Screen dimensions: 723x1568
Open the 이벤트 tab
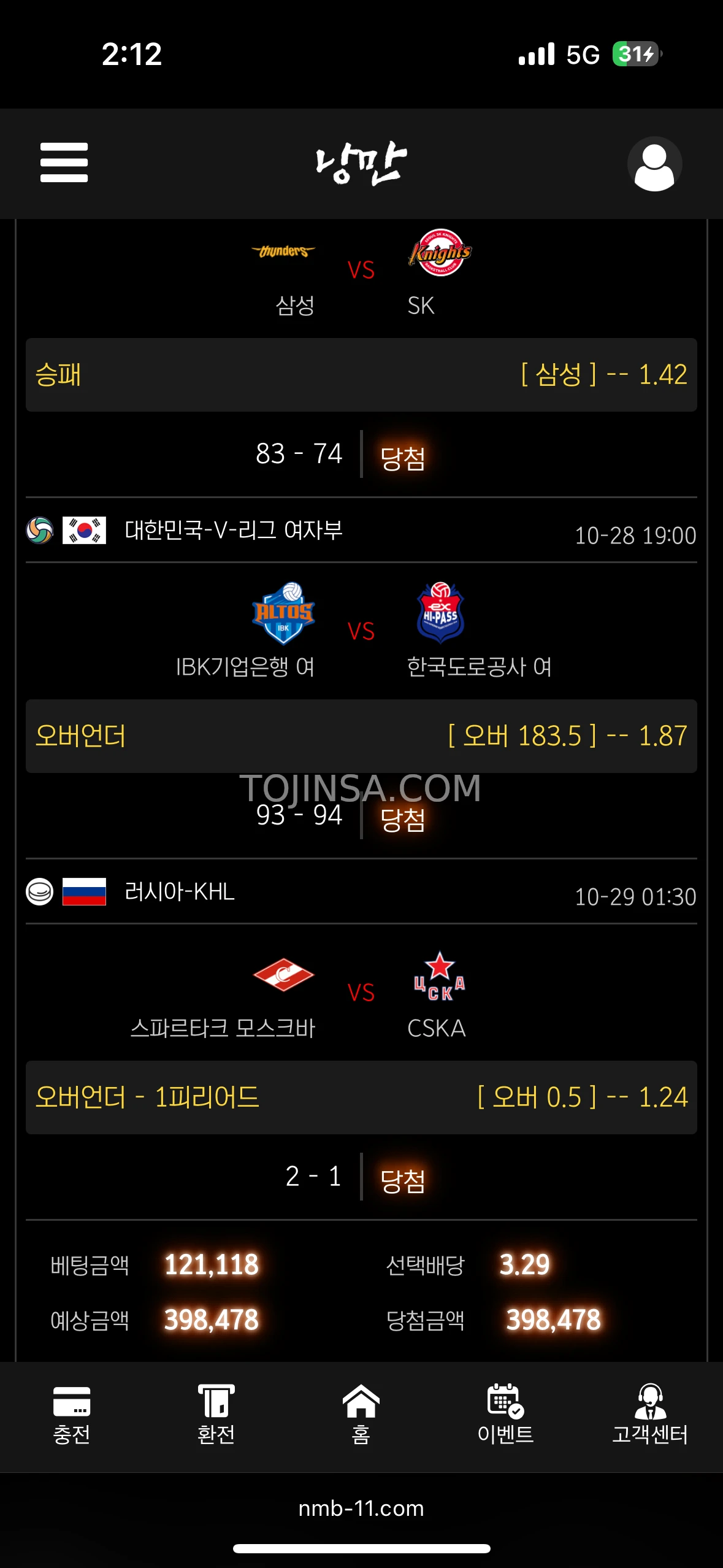coord(505,1415)
